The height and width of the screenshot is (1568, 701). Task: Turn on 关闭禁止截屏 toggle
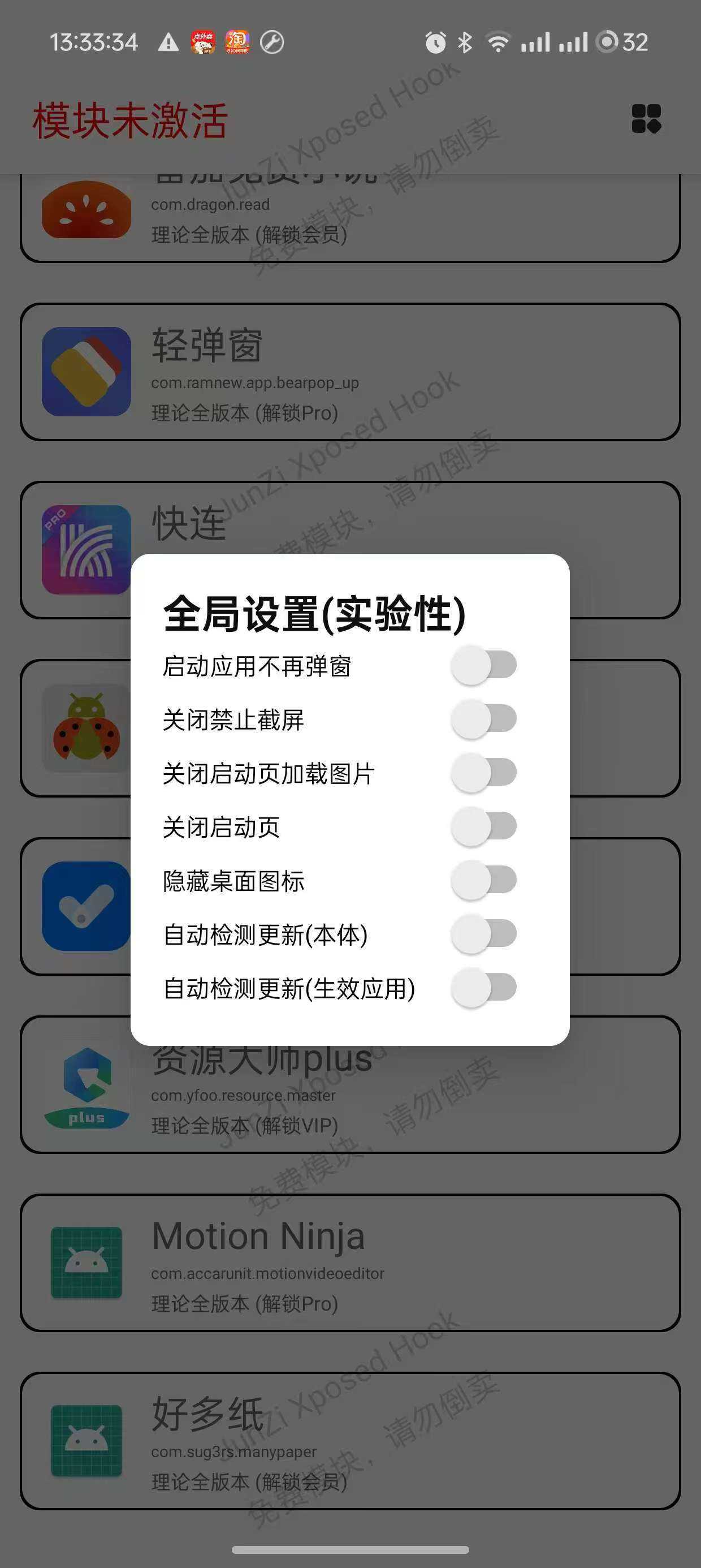click(484, 719)
